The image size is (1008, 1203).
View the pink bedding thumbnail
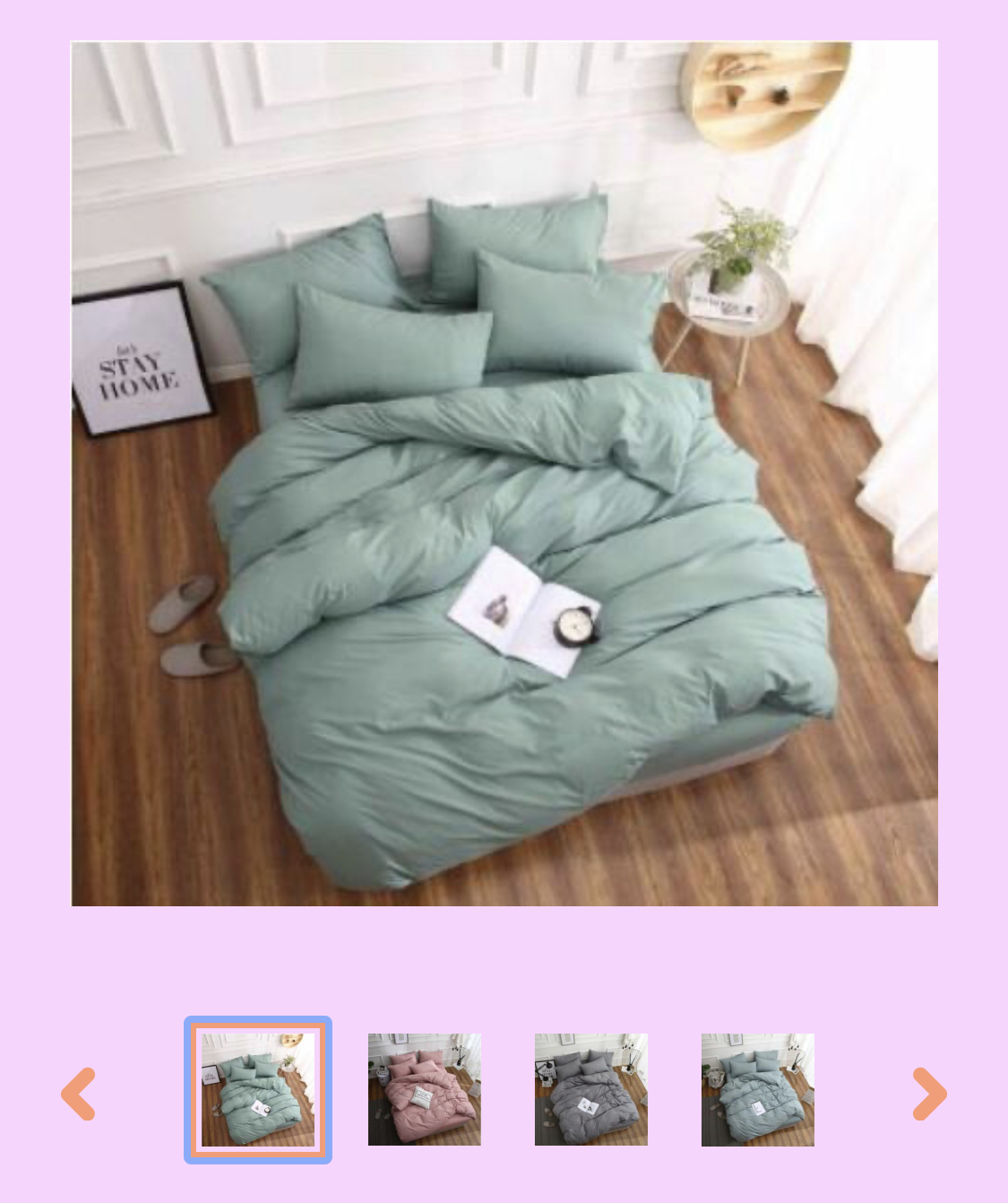coord(425,1089)
